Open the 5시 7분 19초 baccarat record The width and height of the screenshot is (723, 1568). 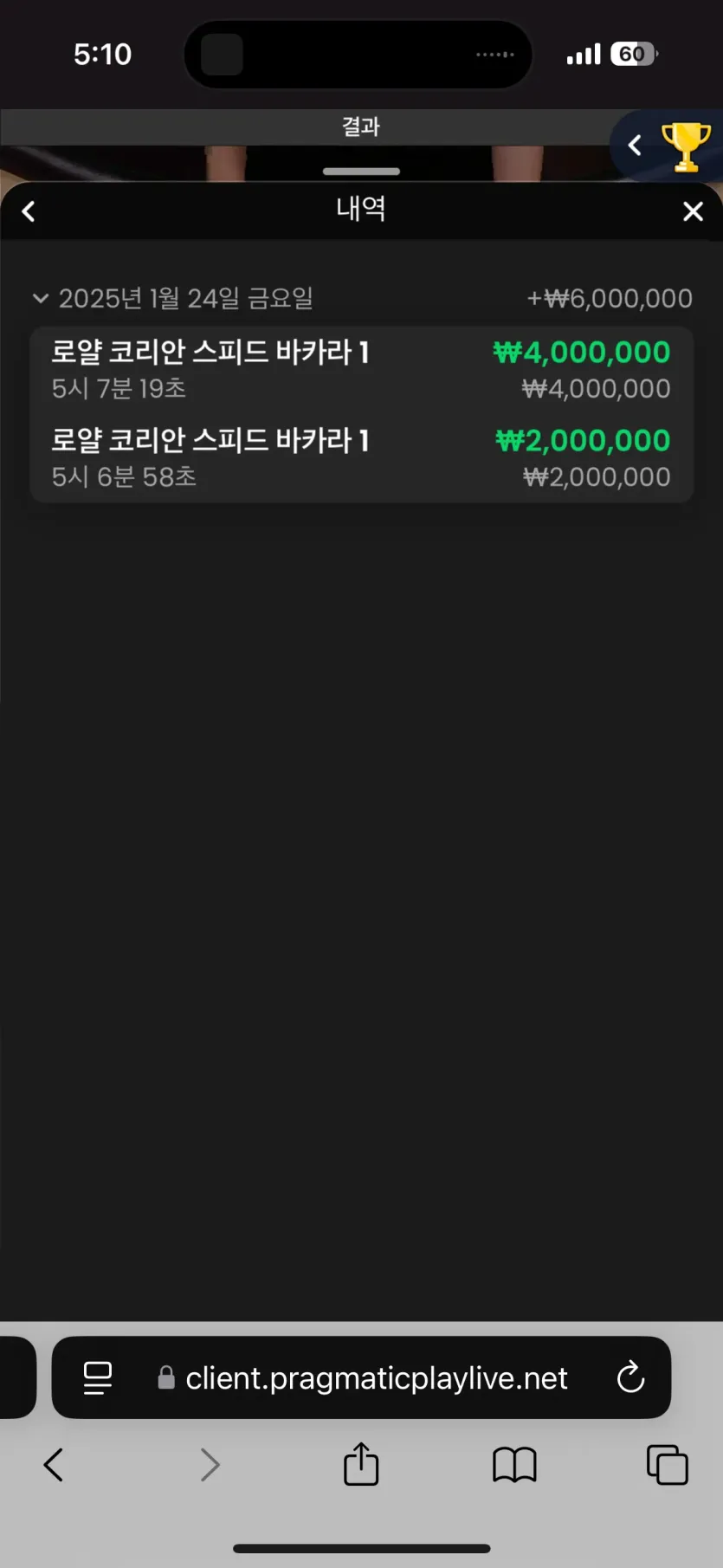(x=361, y=370)
